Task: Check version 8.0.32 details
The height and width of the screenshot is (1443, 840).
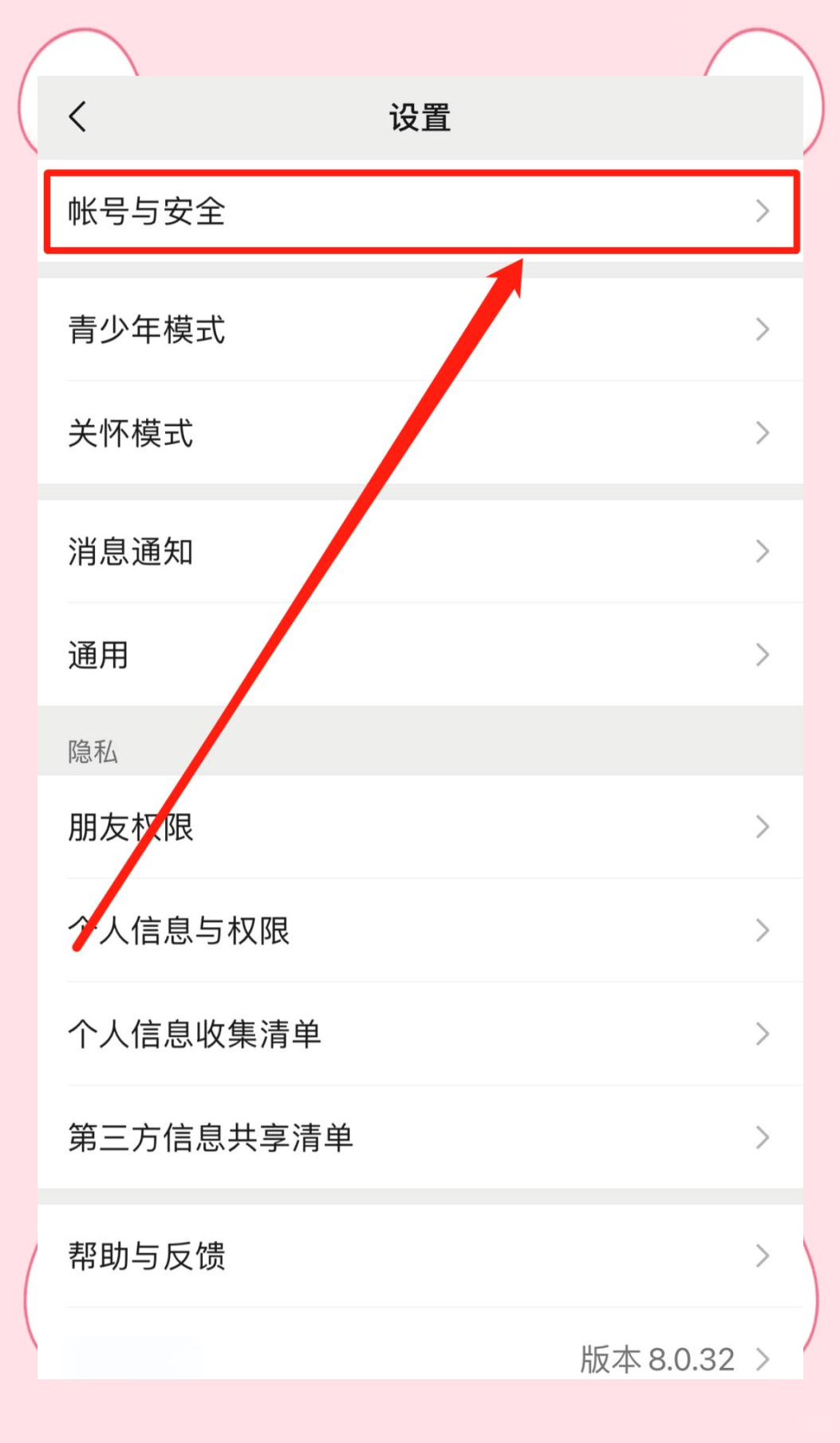Action: click(x=654, y=1358)
